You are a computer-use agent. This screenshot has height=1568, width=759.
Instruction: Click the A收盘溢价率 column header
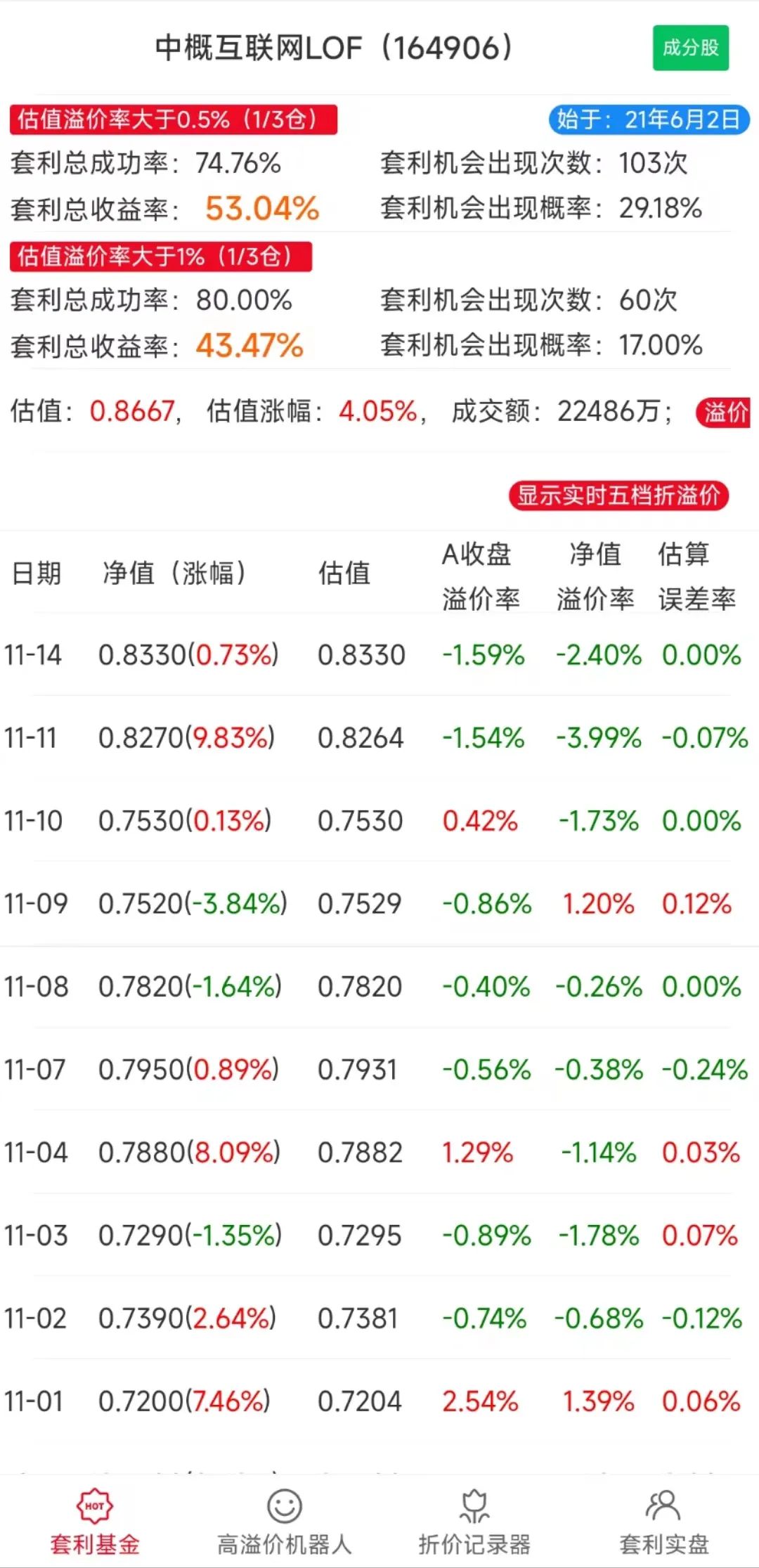click(480, 574)
